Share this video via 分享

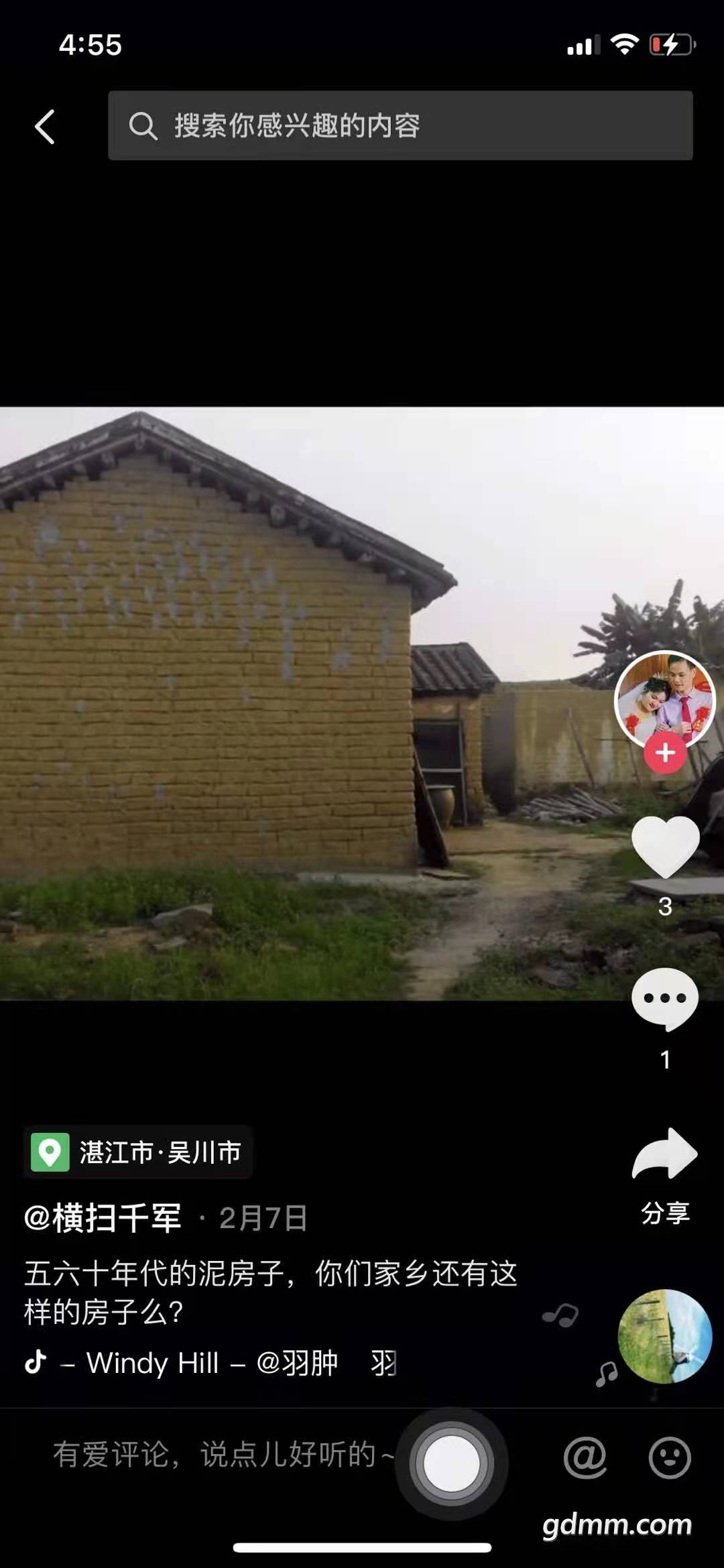point(665,1156)
